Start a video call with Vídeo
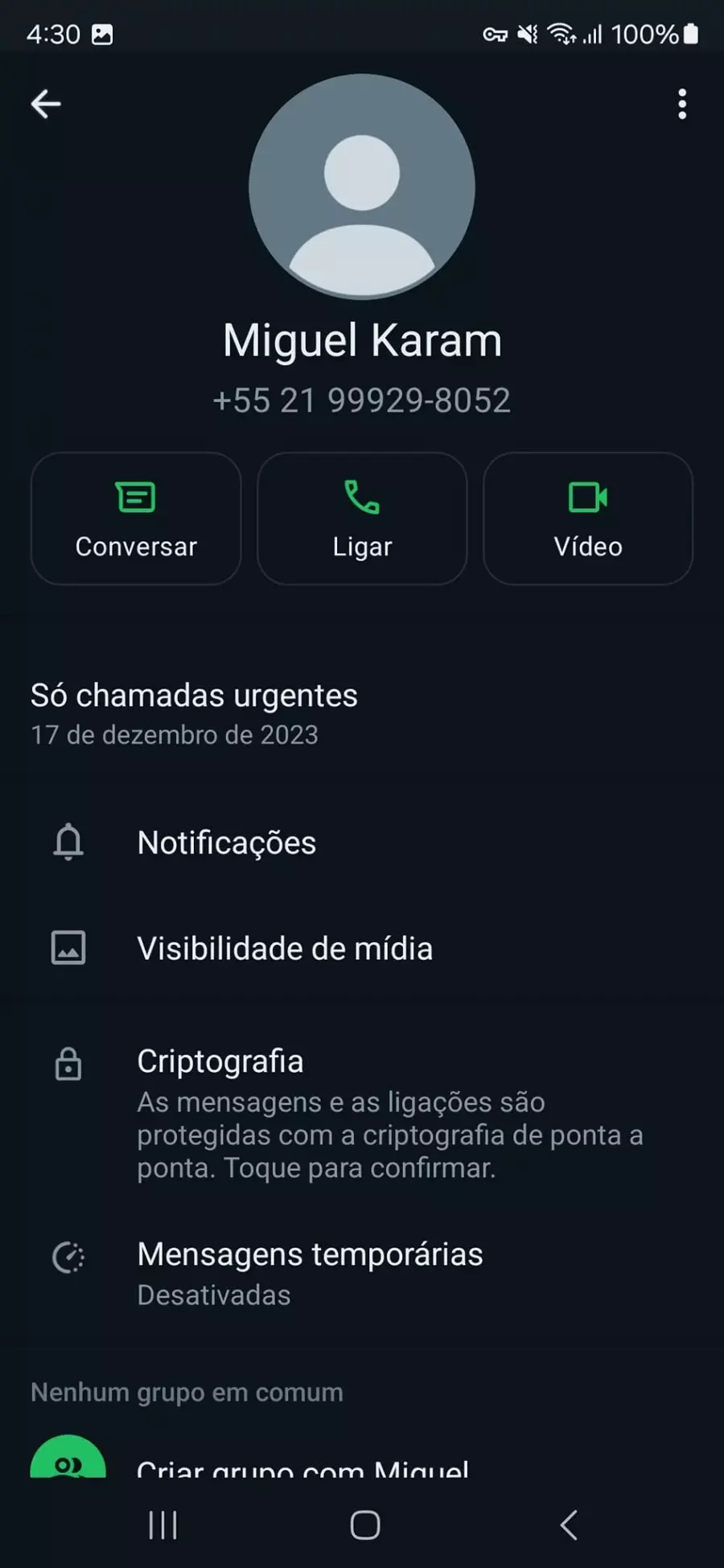 pyautogui.click(x=588, y=519)
